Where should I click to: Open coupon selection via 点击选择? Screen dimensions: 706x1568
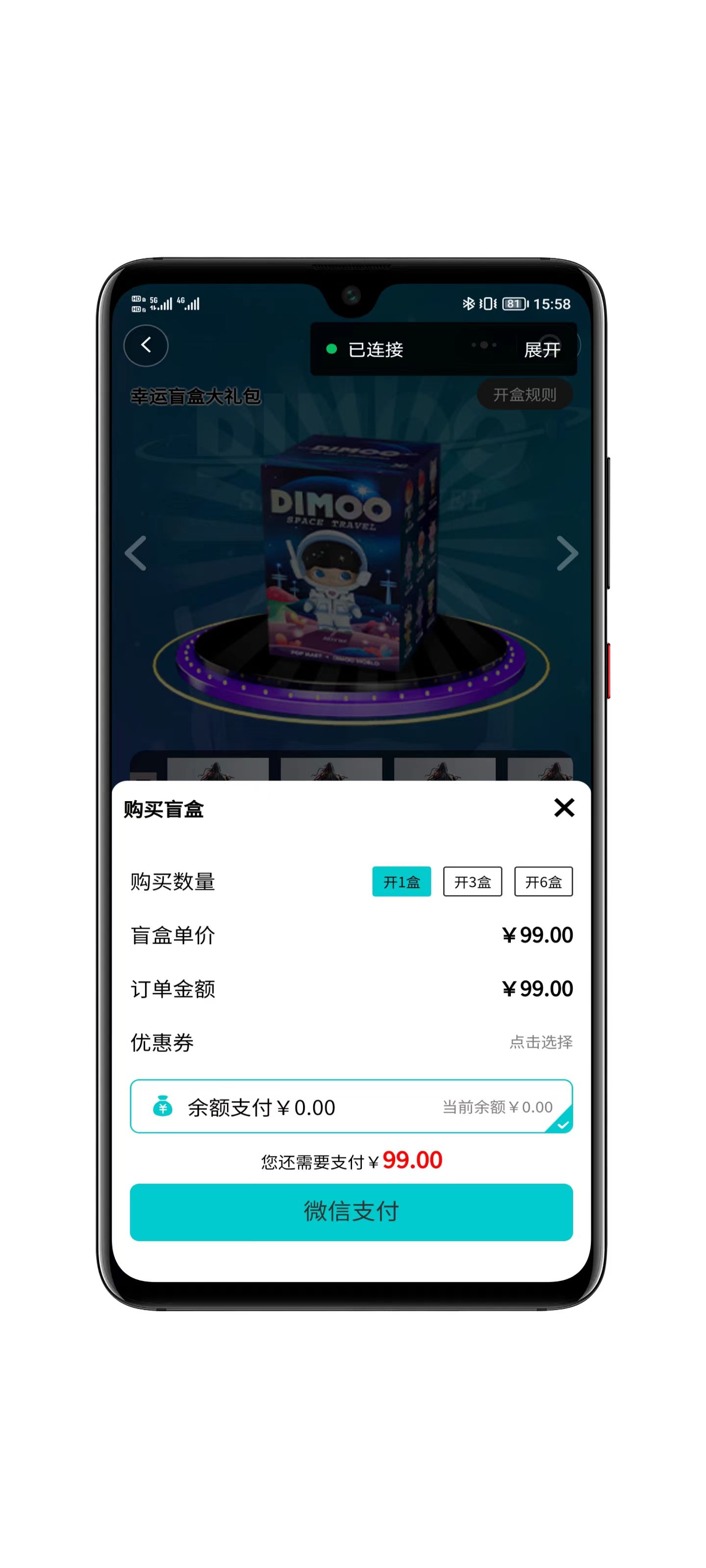click(x=540, y=1042)
